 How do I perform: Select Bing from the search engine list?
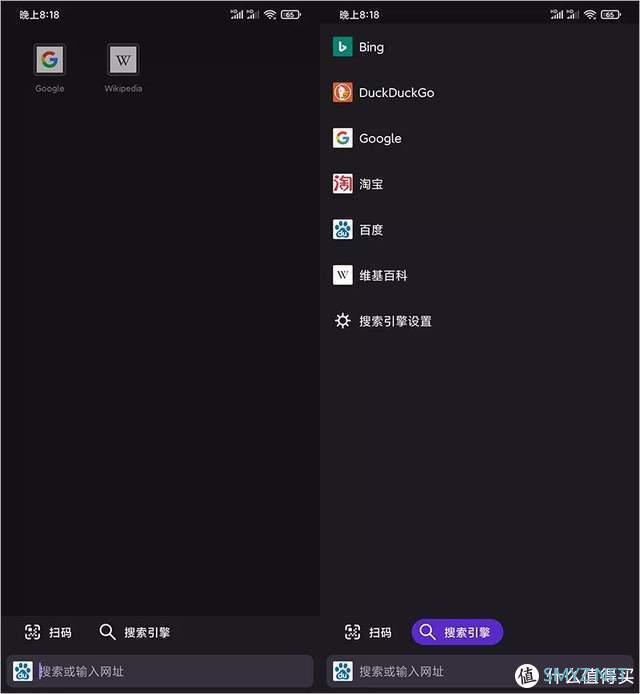pyautogui.click(x=370, y=47)
